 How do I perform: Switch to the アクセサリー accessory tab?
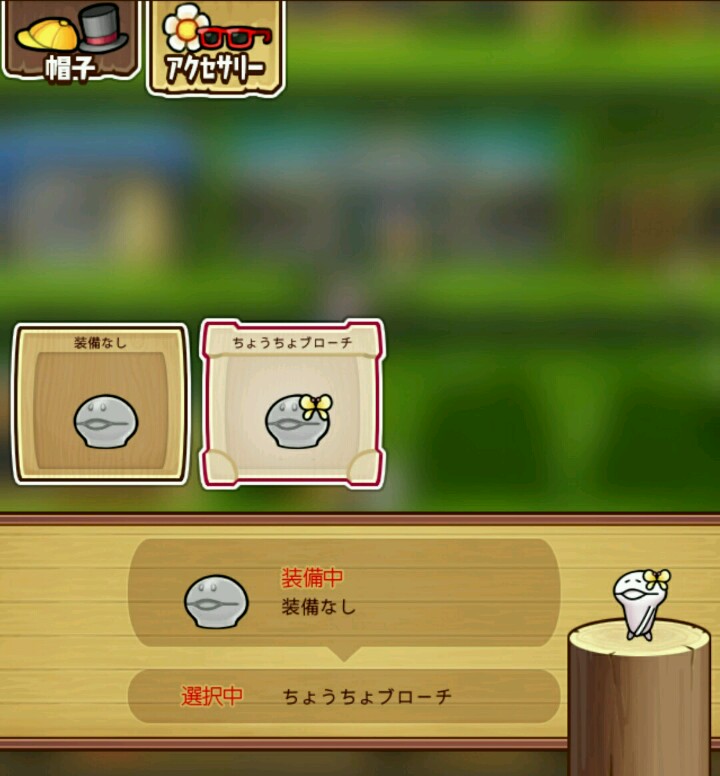point(215,47)
